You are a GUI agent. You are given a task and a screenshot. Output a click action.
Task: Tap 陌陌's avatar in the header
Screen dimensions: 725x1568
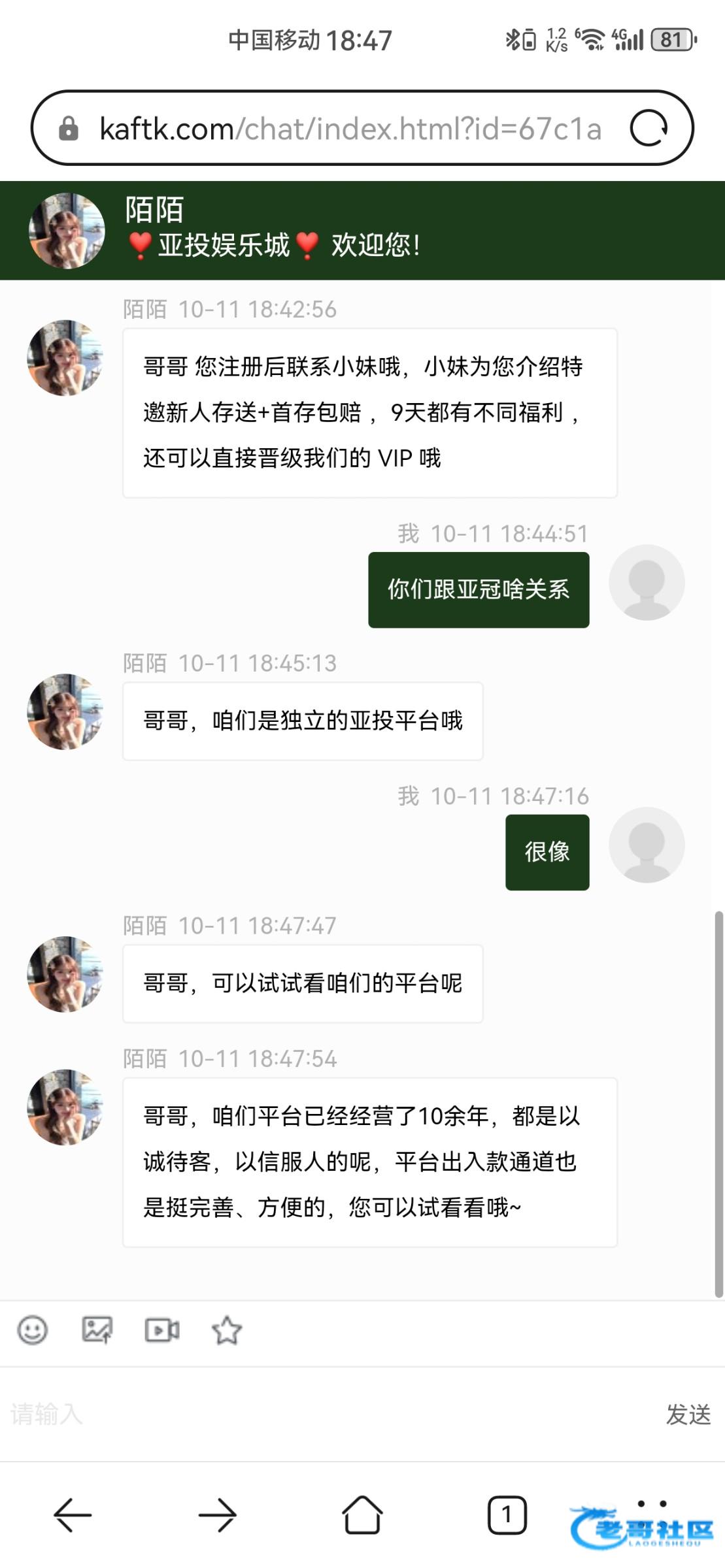click(x=67, y=231)
